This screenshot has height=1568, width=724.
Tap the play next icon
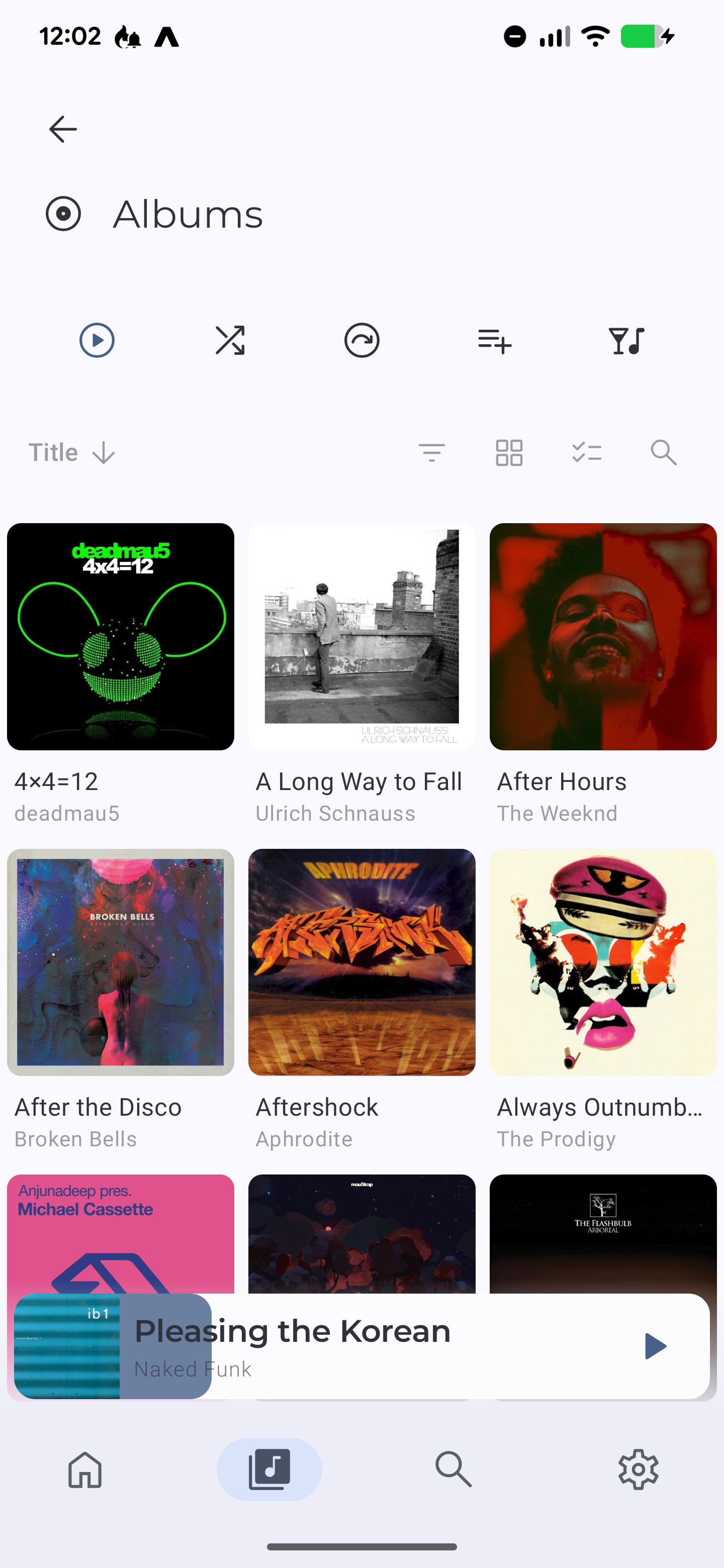361,340
